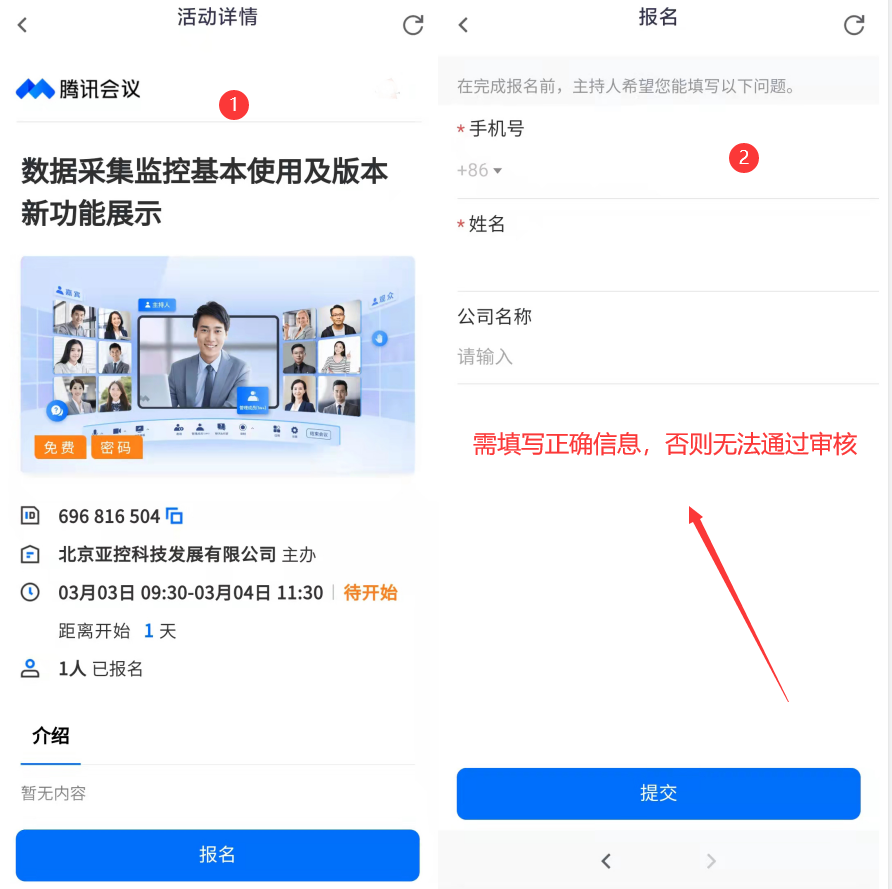892x889 pixels.
Task: Tap the blue 报名 button
Action: 217,854
